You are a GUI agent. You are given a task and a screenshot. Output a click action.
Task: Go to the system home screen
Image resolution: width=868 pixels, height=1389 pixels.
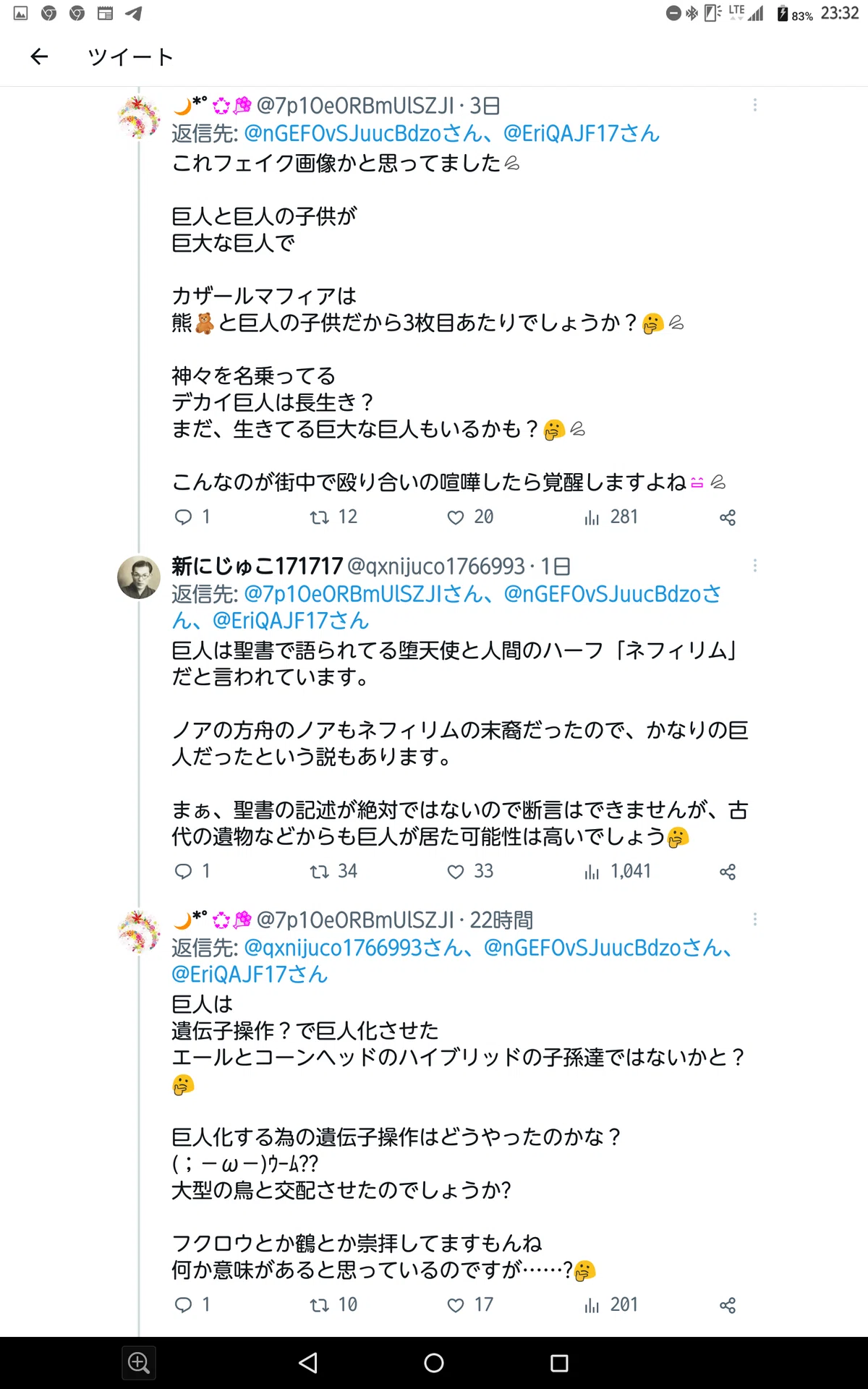coord(434,1363)
